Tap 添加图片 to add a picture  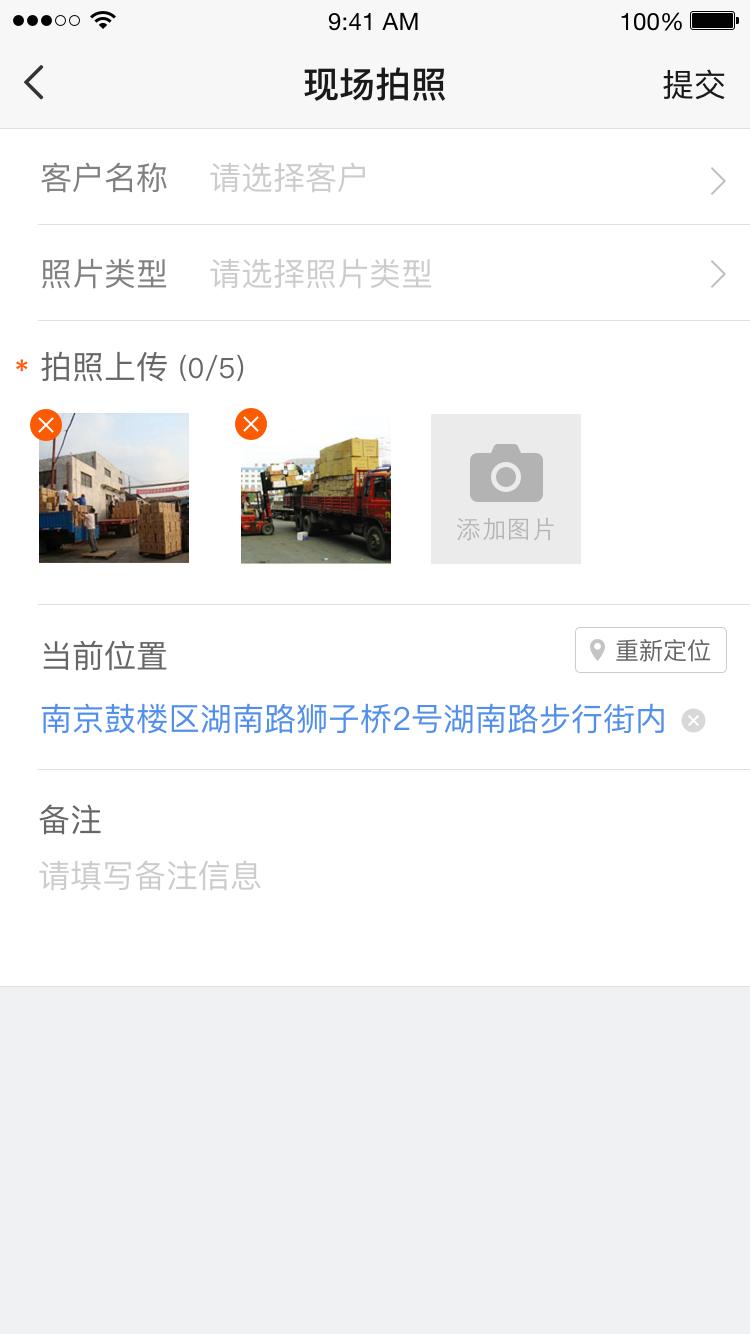click(505, 489)
